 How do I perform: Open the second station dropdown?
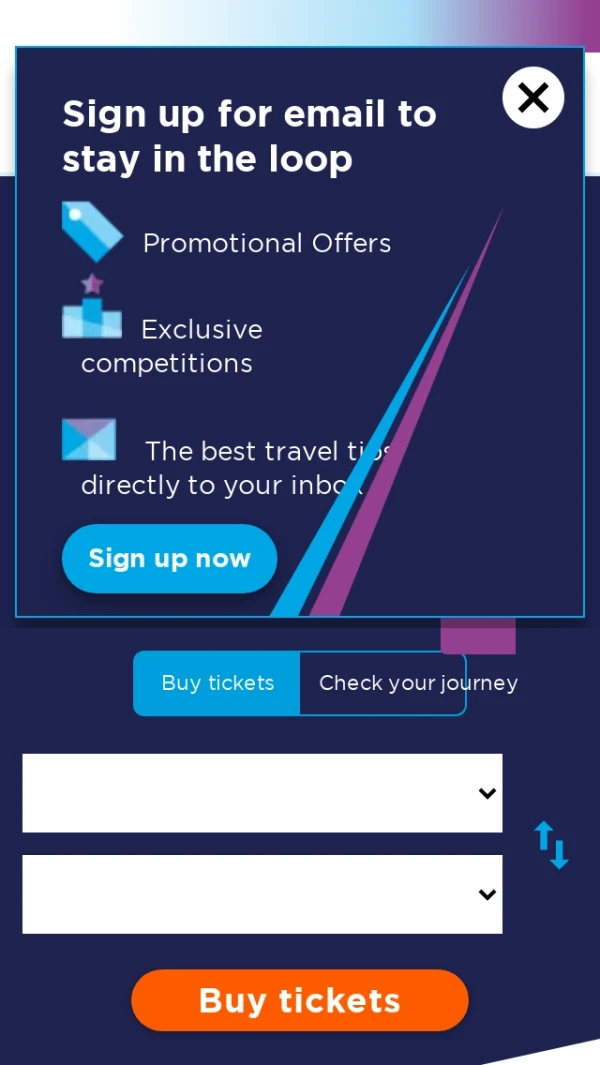click(262, 894)
